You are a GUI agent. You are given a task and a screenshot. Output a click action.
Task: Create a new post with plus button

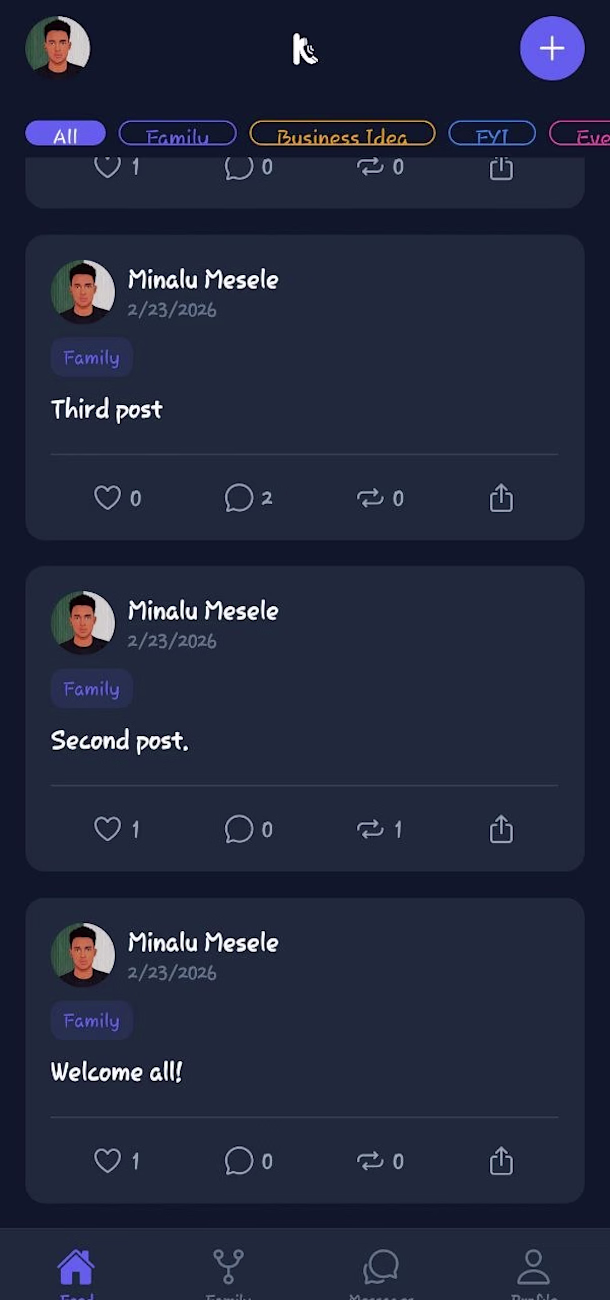(552, 48)
